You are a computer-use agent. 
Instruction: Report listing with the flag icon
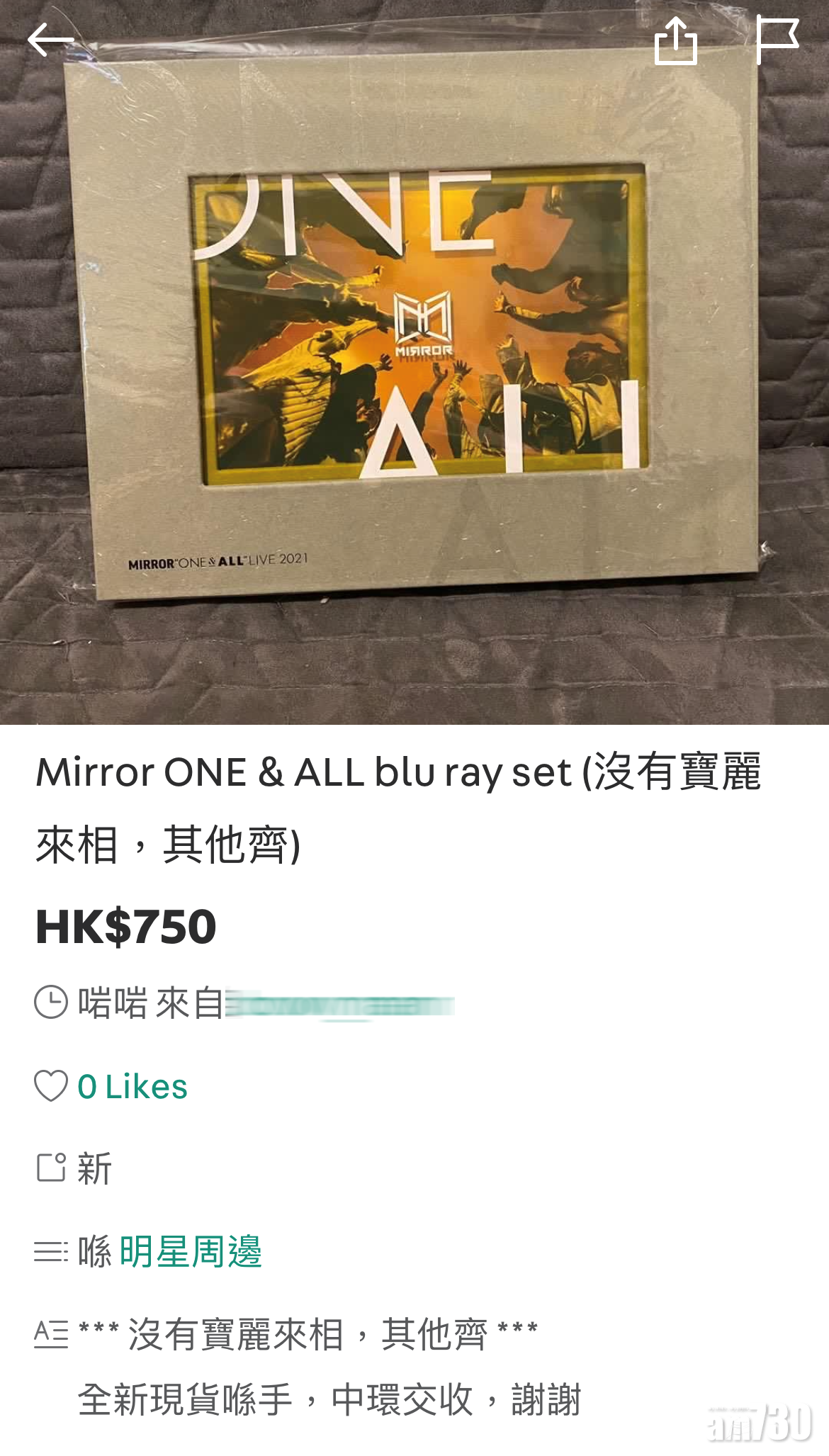point(777,40)
